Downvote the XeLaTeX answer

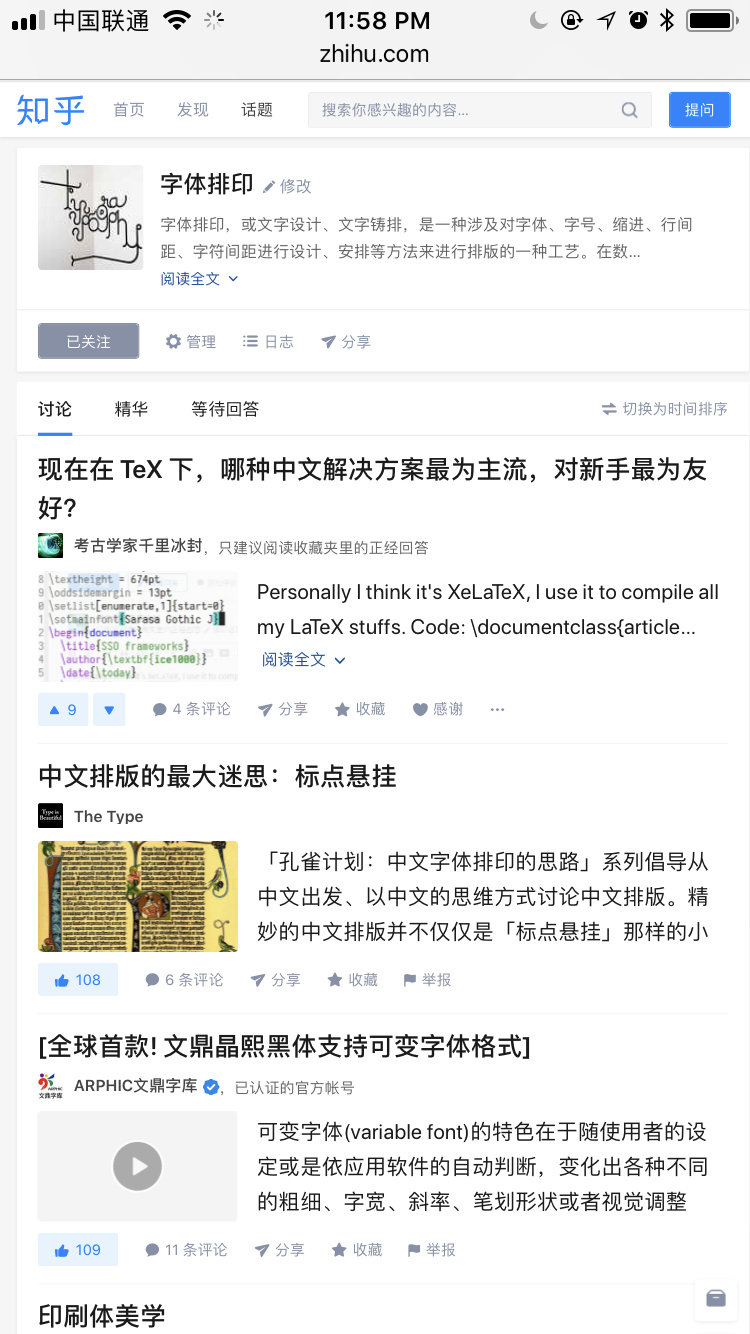coord(109,709)
